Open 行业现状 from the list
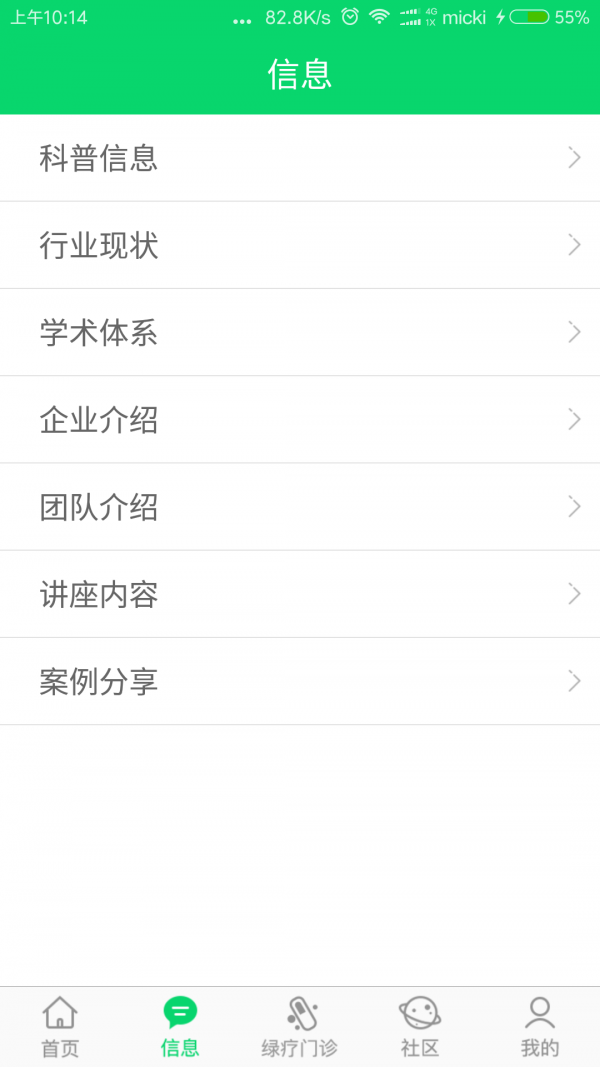The image size is (600, 1067). point(300,245)
